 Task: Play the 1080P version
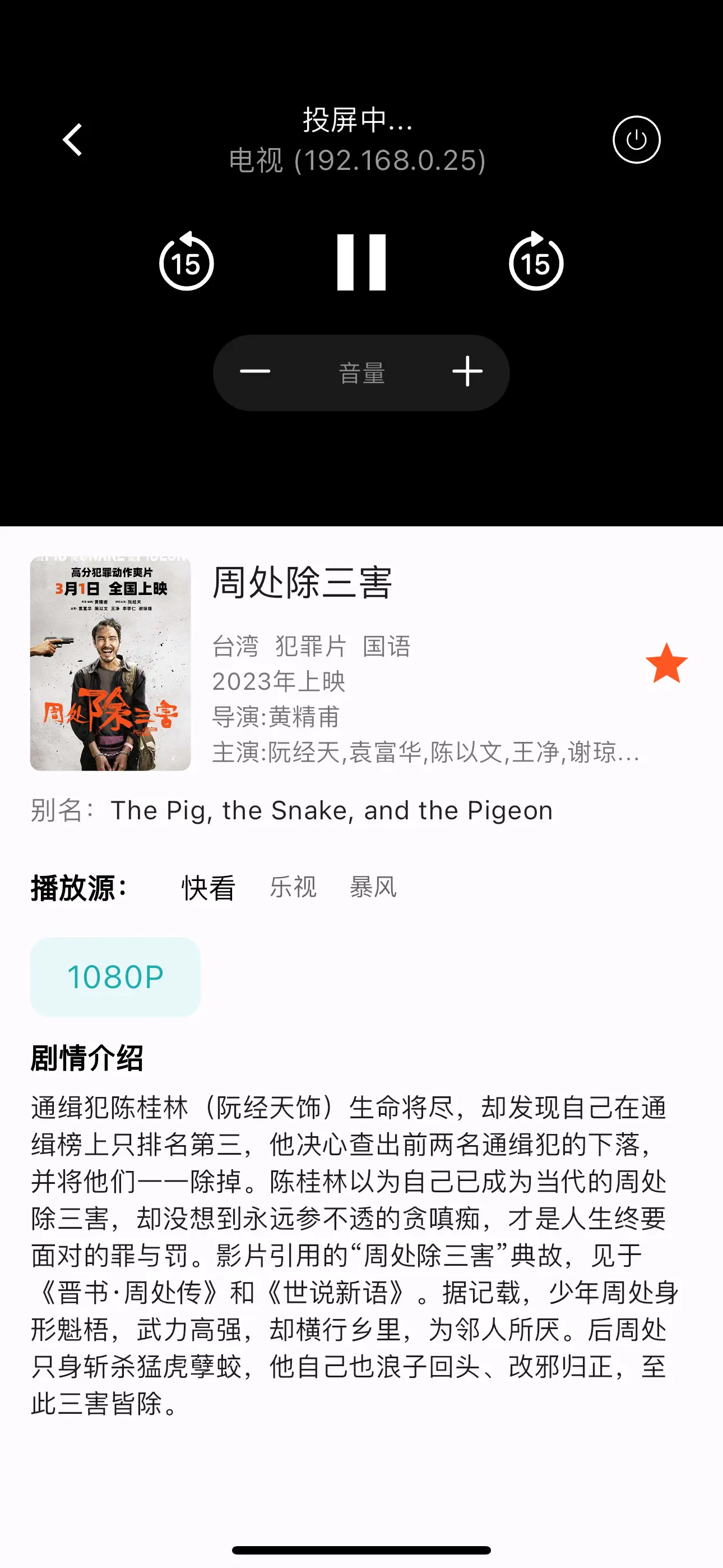[x=115, y=977]
